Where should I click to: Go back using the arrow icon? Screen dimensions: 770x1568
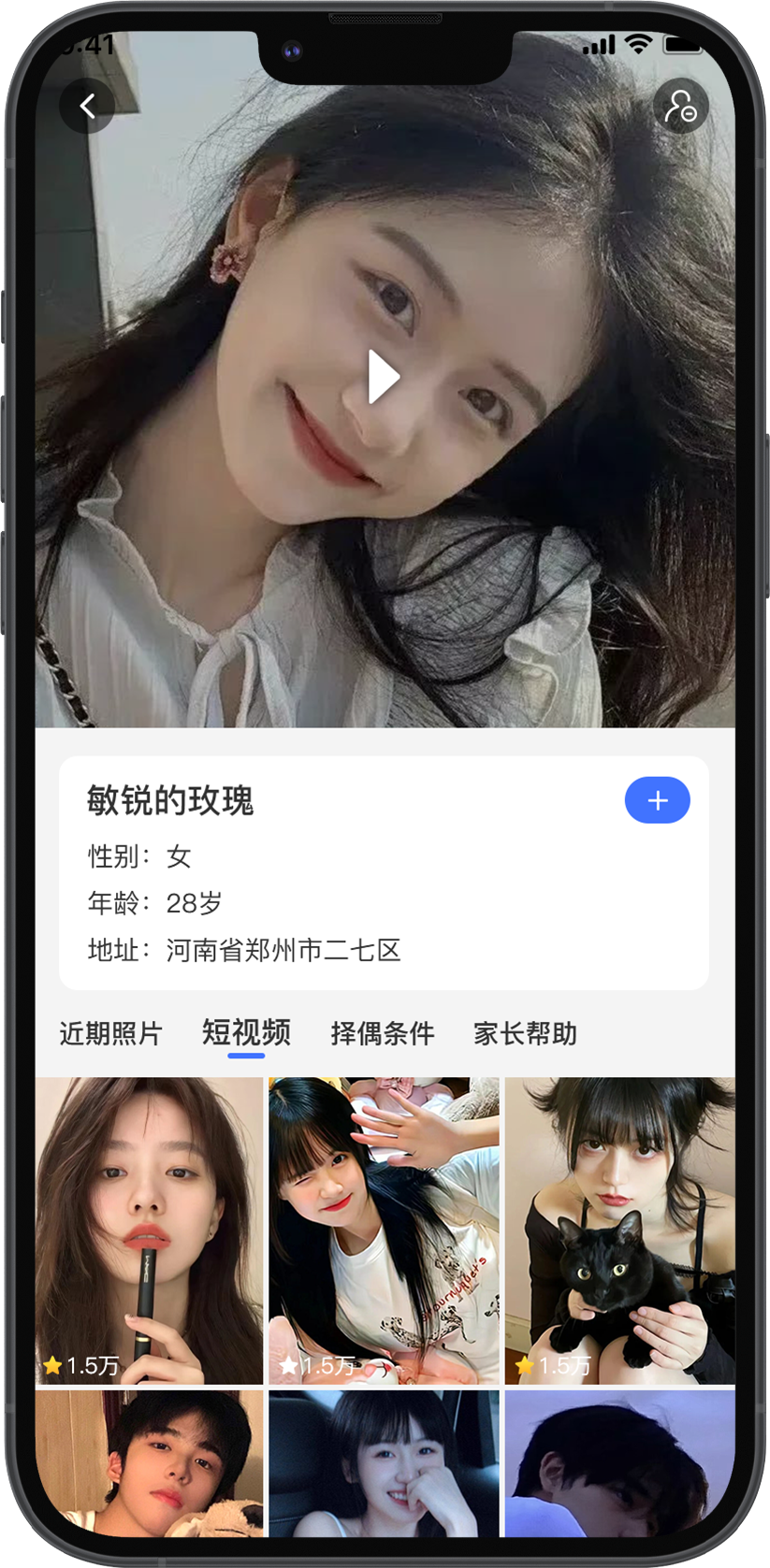pos(87,107)
